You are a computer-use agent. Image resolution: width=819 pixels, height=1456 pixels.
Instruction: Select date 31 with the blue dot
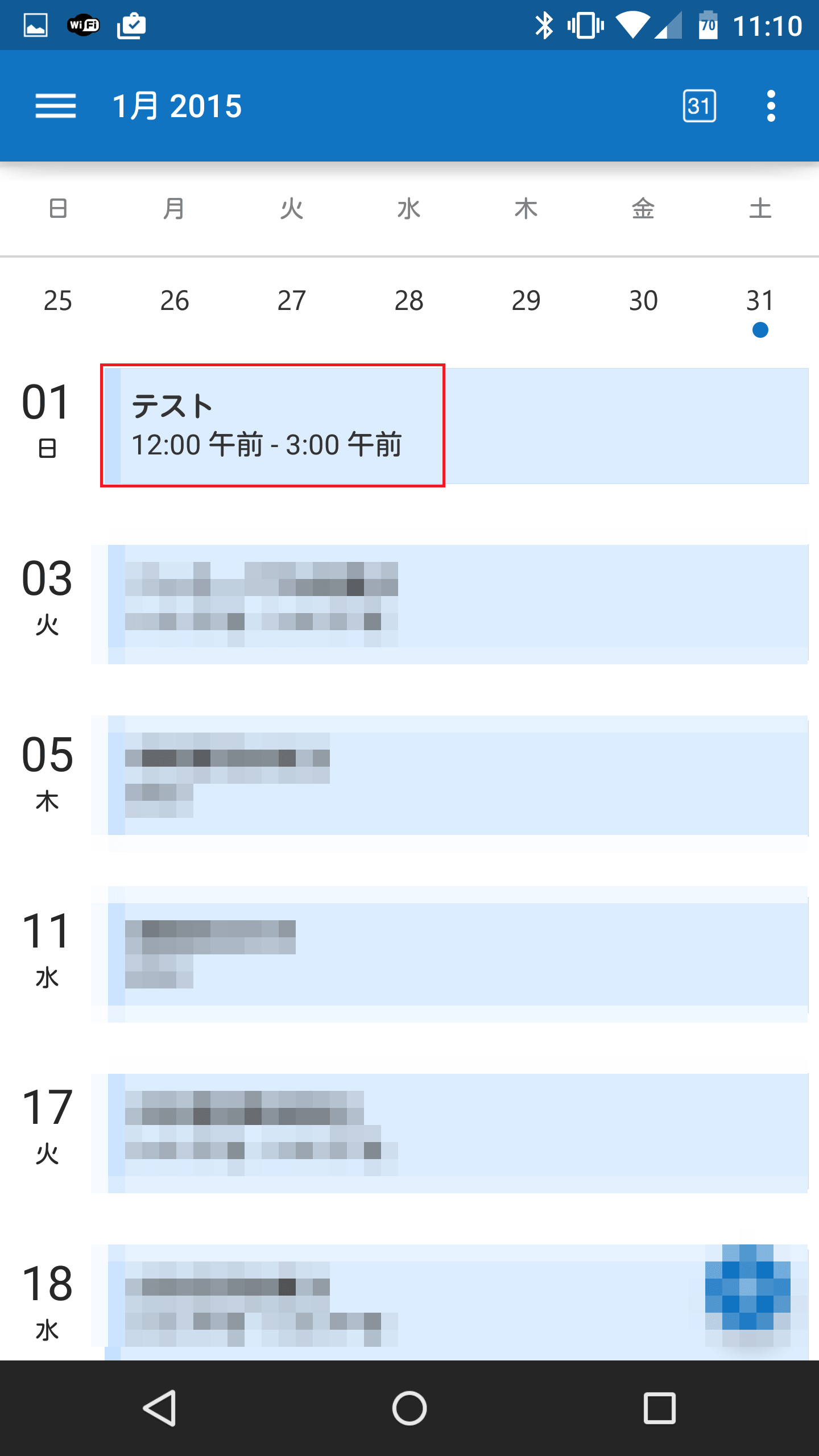pyautogui.click(x=760, y=301)
